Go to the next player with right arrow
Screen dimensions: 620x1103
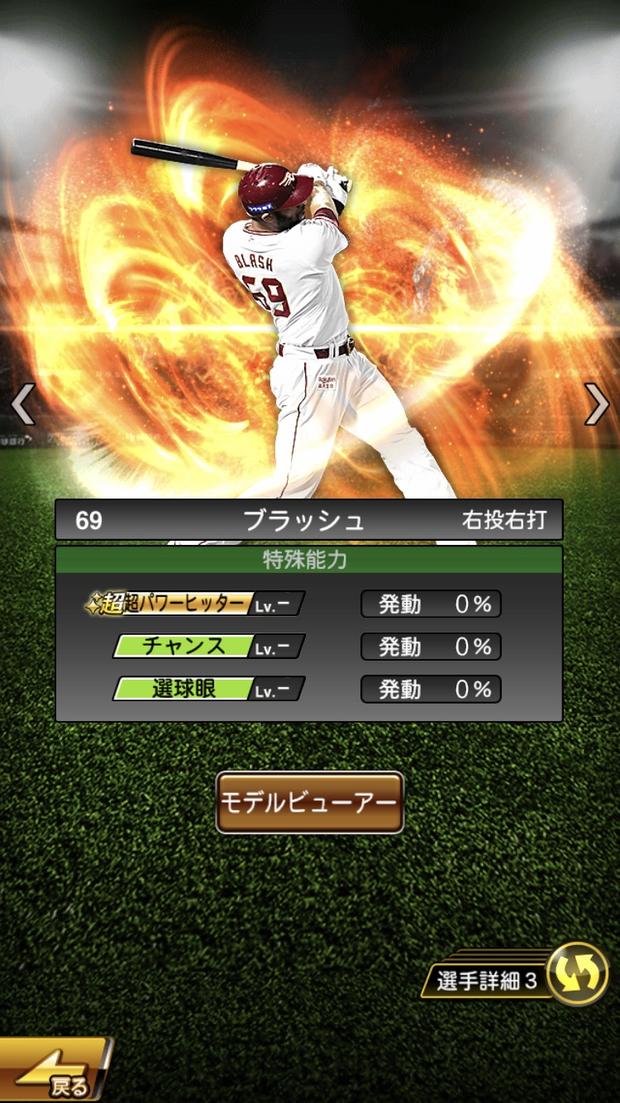[596, 404]
